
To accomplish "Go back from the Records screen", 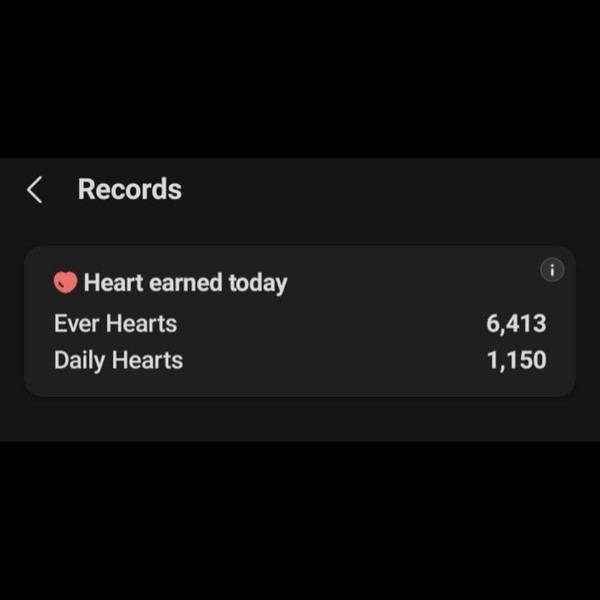I will (x=35, y=190).
